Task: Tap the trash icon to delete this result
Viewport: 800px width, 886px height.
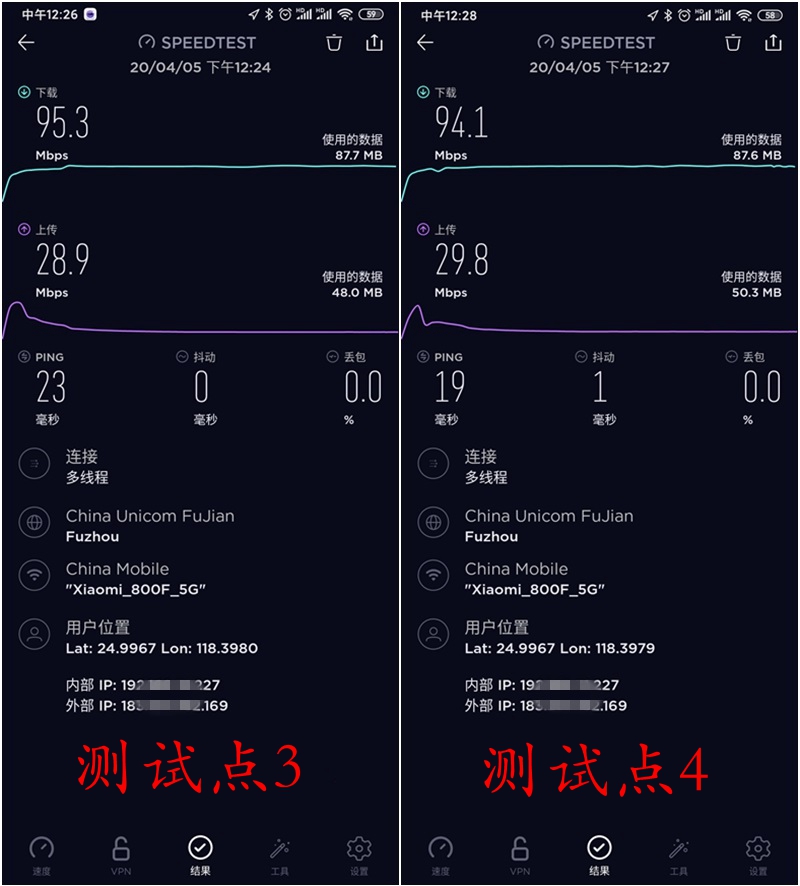Action: click(334, 43)
